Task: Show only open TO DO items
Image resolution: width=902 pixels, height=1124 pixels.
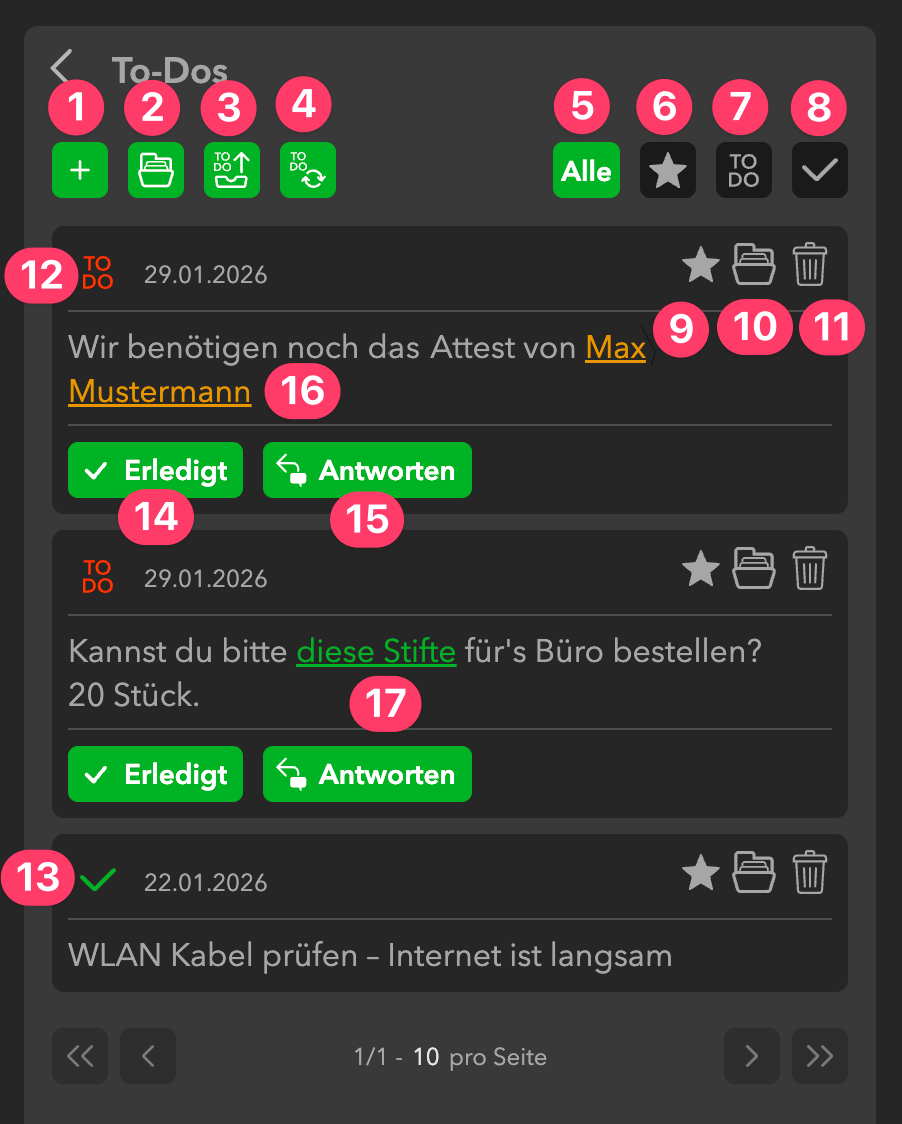Action: (744, 171)
